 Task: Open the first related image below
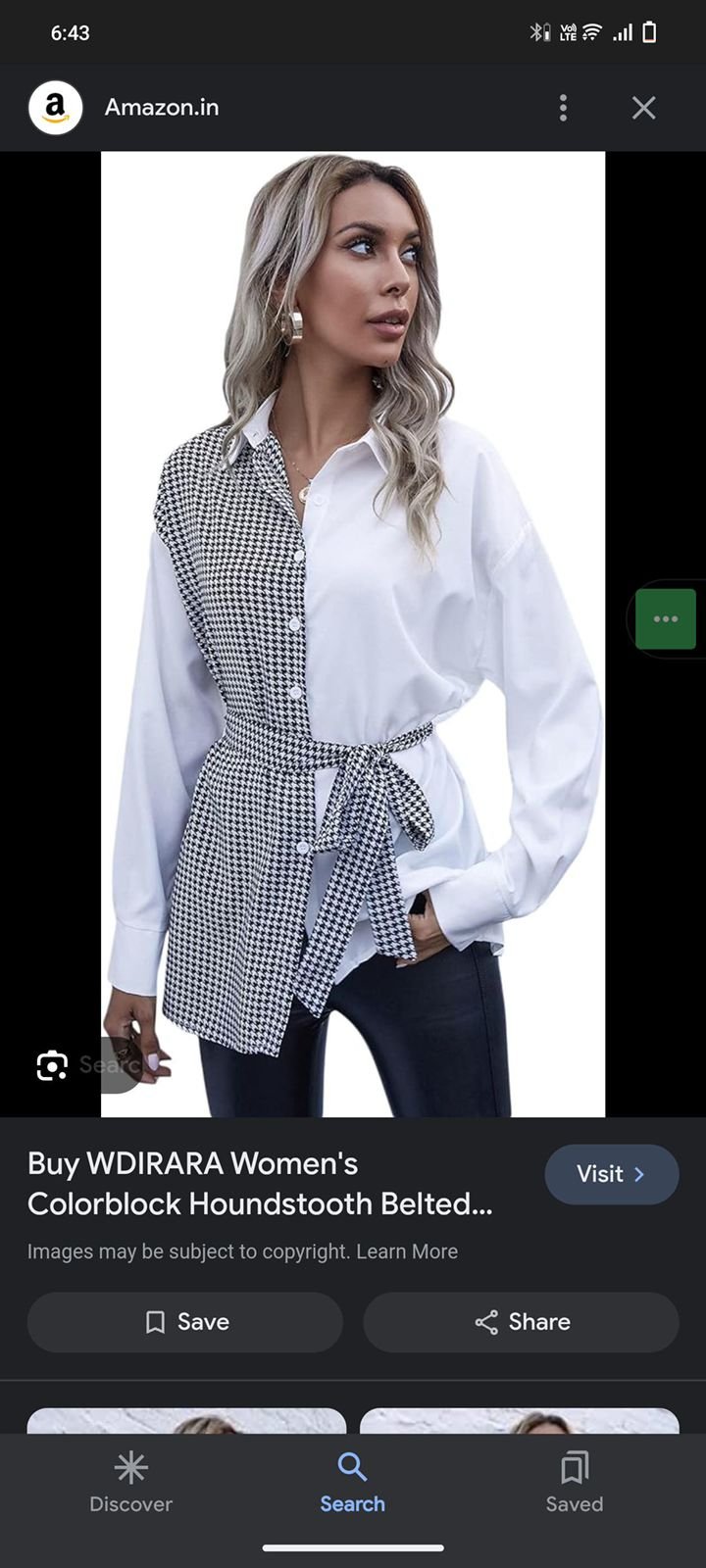[x=186, y=1421]
